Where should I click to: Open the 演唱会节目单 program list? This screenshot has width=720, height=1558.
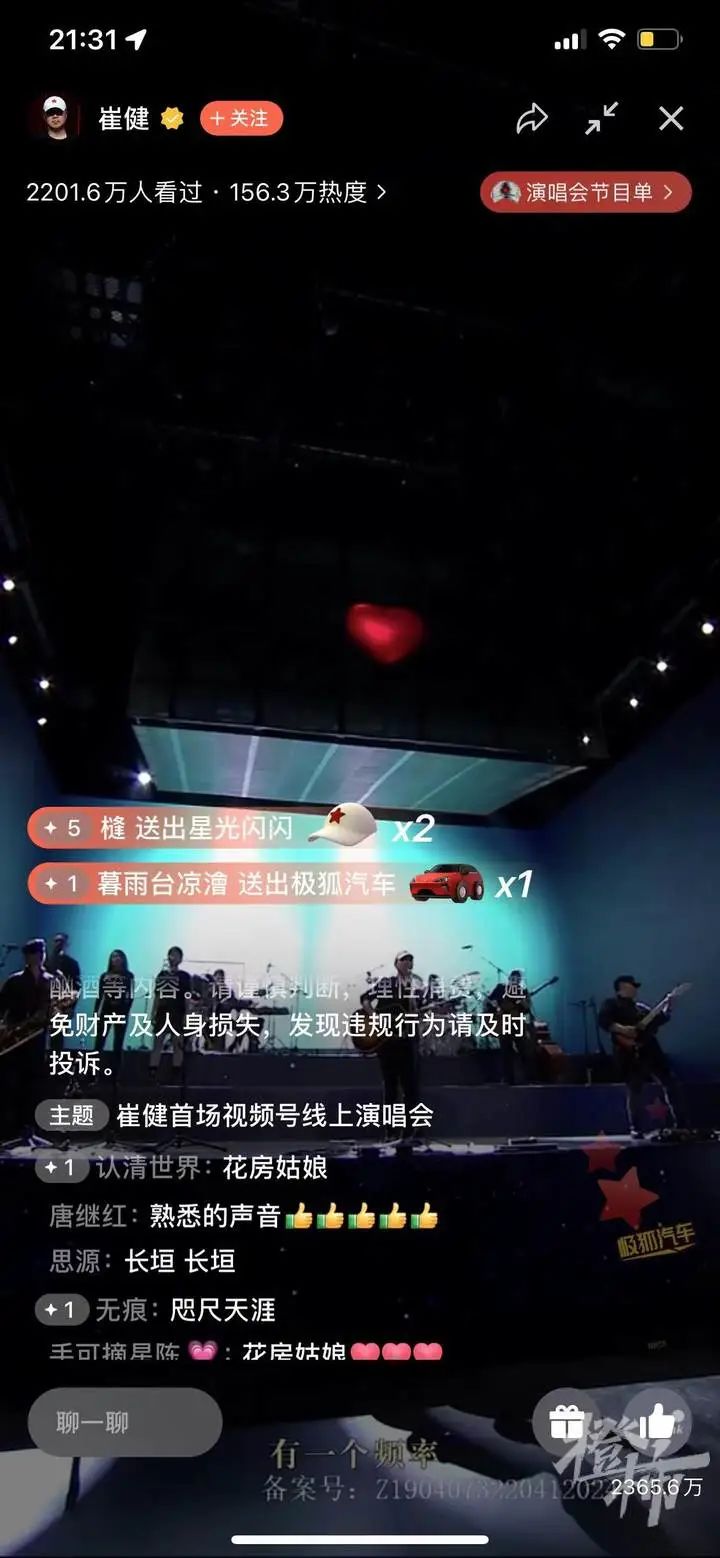coord(586,192)
